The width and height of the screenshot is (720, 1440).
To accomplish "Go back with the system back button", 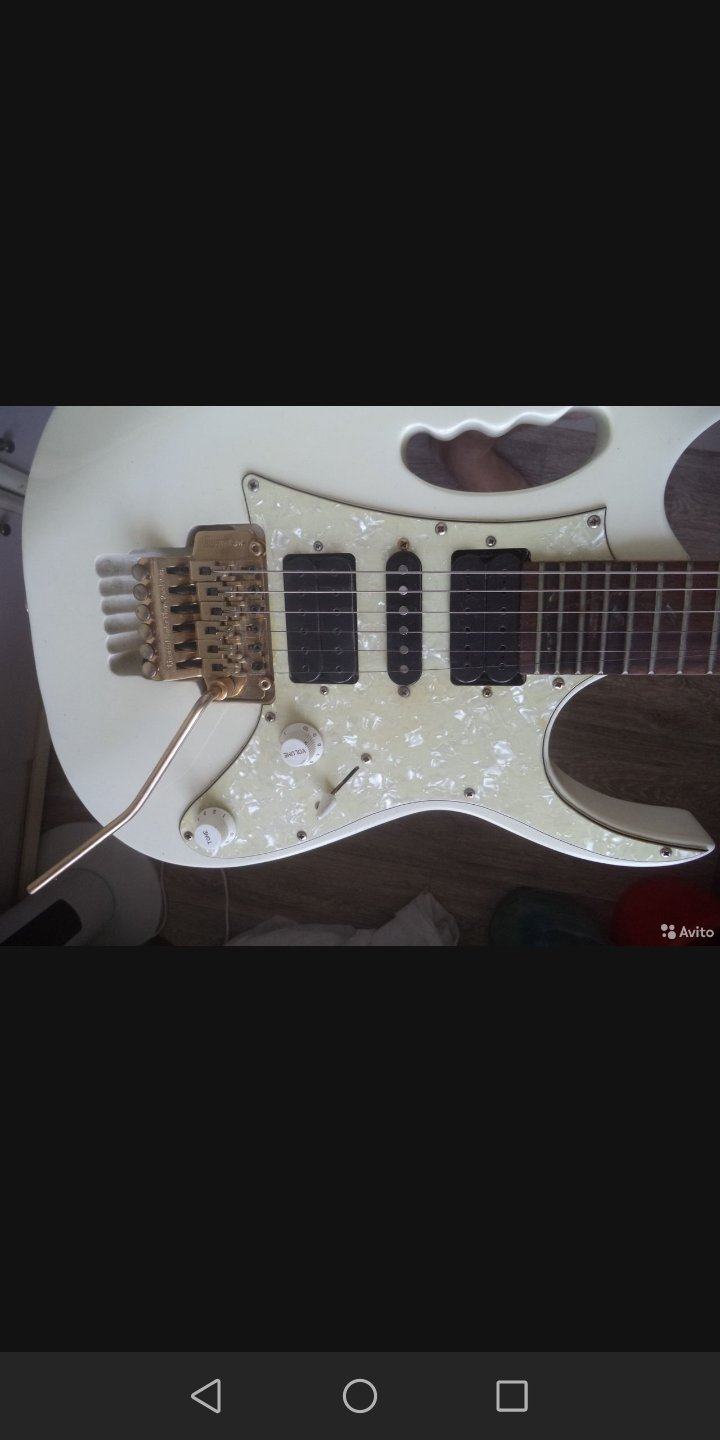I will click(206, 1396).
